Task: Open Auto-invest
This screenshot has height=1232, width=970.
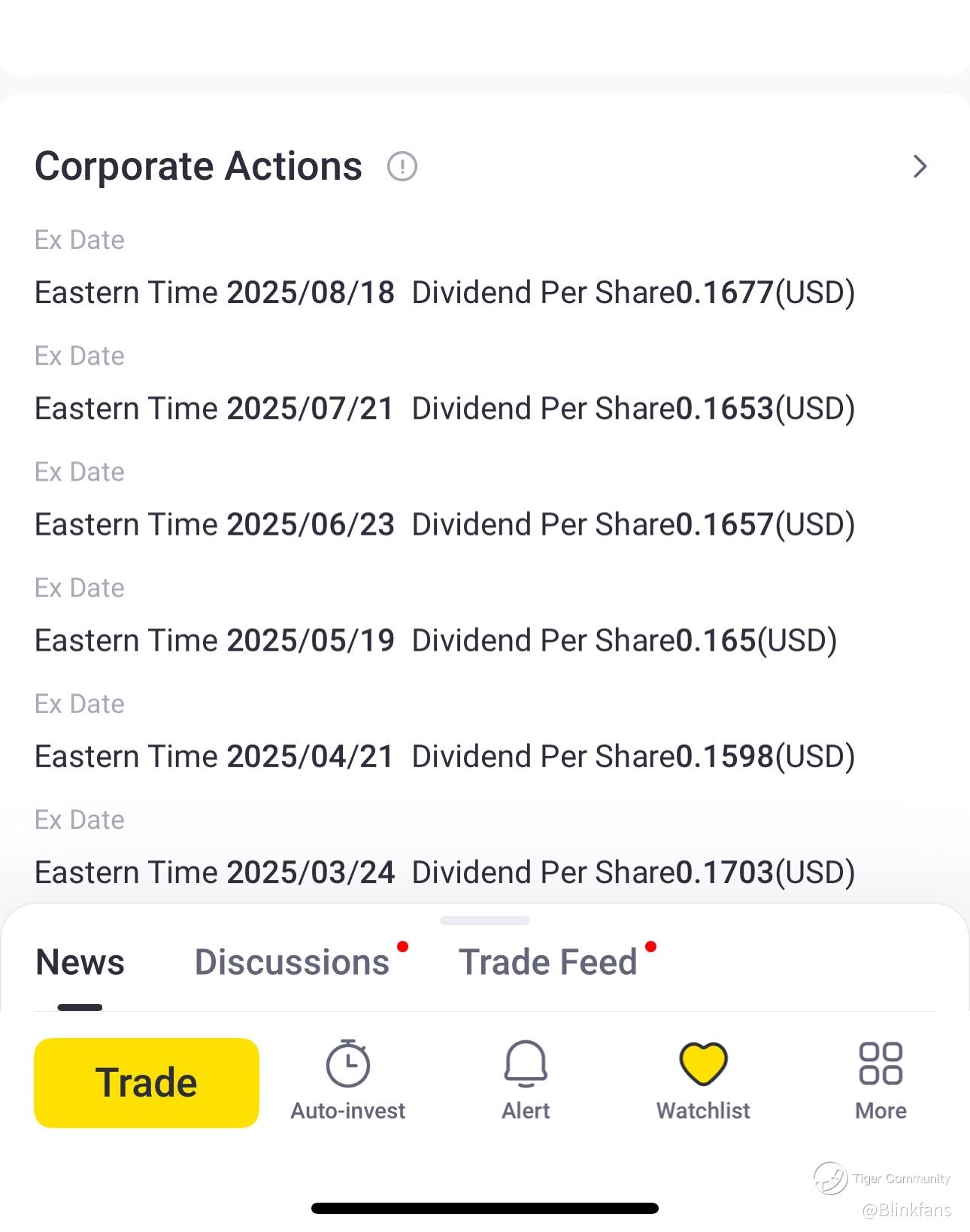Action: 347,1080
